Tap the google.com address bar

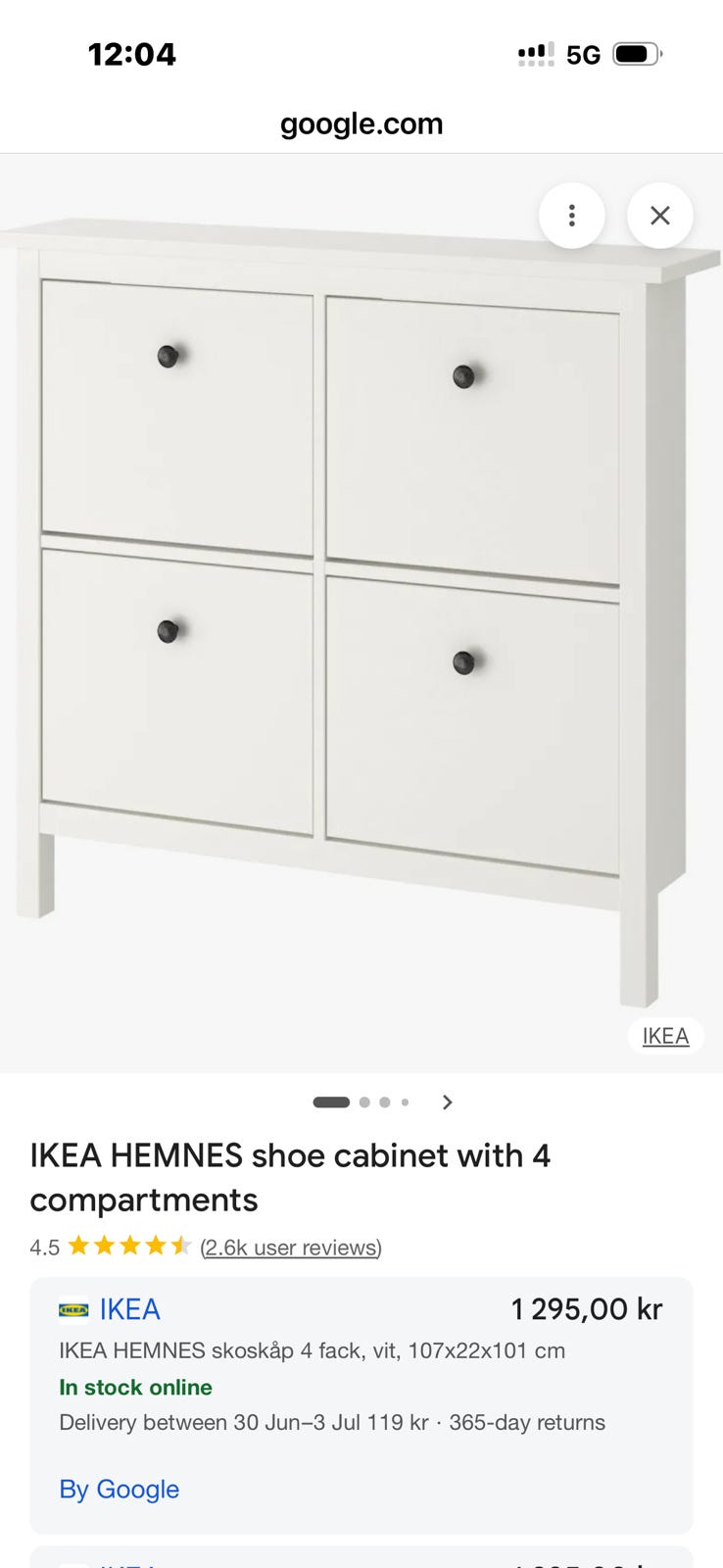pyautogui.click(x=361, y=123)
